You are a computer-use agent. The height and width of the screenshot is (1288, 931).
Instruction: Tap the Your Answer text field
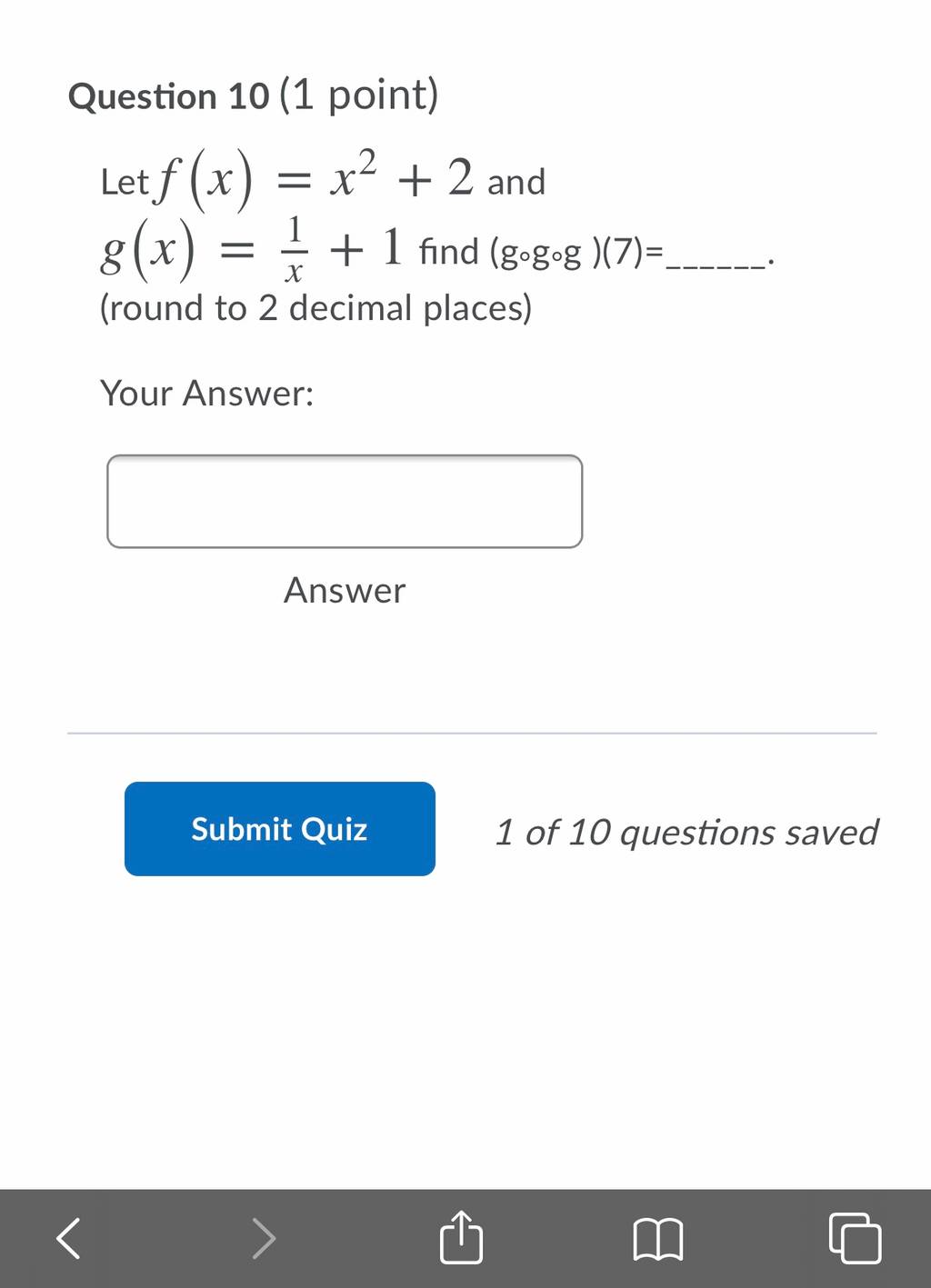tap(345, 502)
